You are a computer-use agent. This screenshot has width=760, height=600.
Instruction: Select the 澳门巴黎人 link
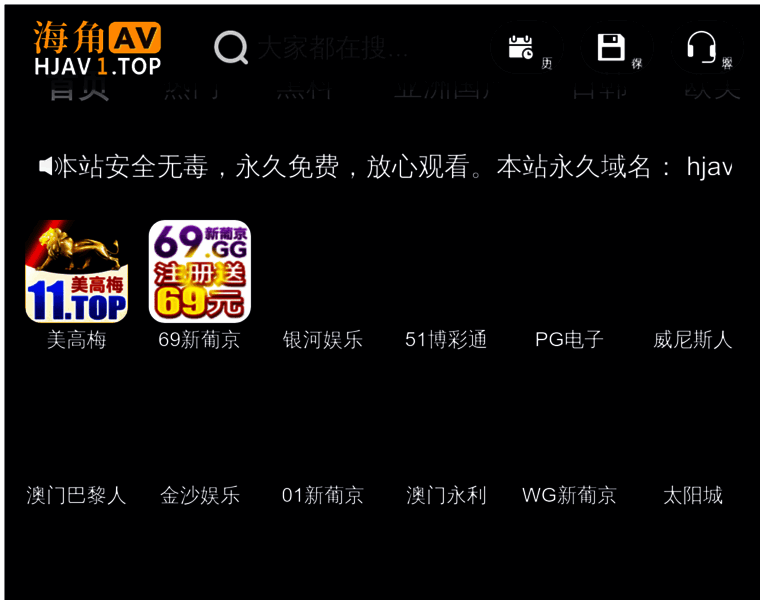[x=76, y=495]
